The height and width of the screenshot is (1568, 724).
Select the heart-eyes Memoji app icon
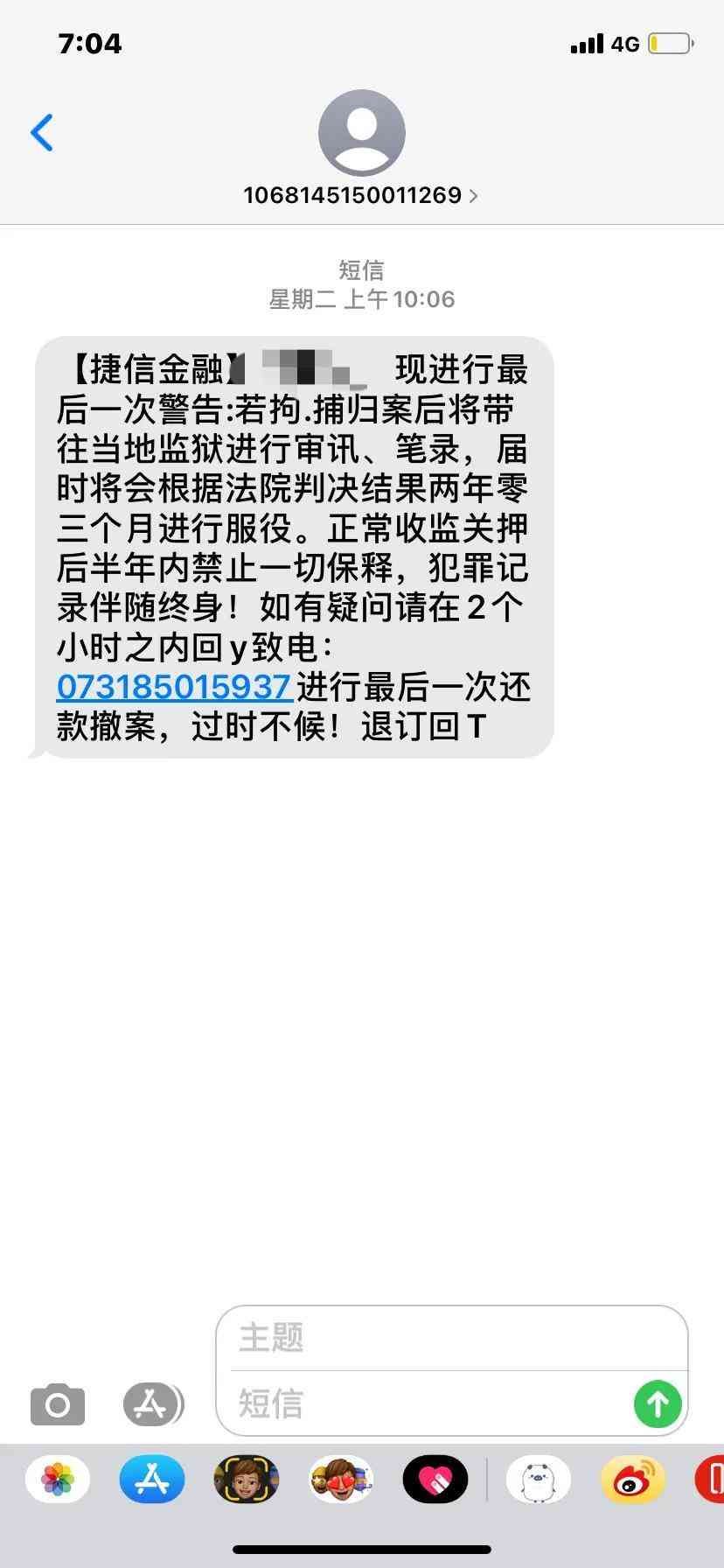[340, 1479]
